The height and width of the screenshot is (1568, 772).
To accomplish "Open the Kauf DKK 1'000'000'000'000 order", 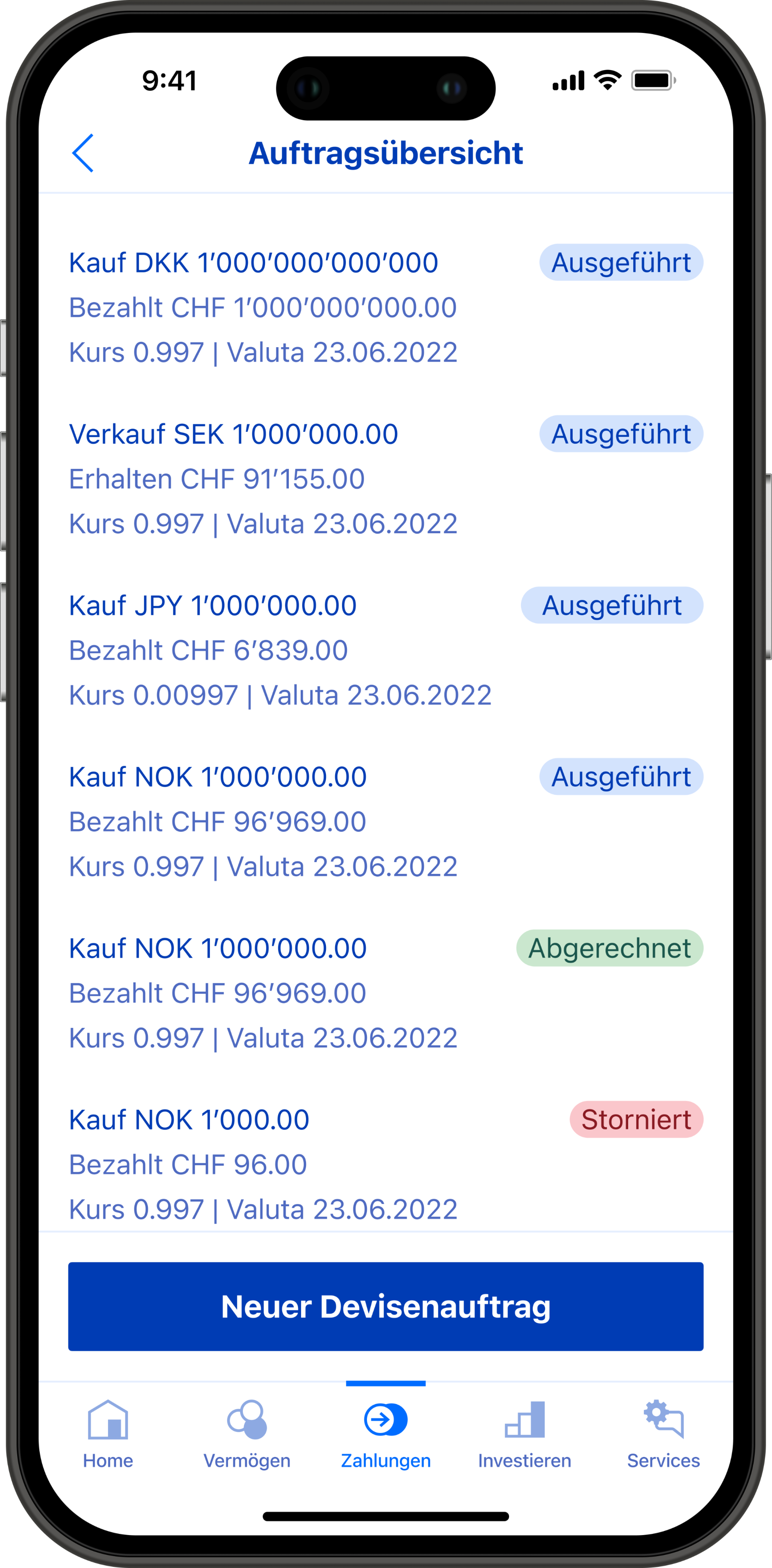I will pos(386,307).
